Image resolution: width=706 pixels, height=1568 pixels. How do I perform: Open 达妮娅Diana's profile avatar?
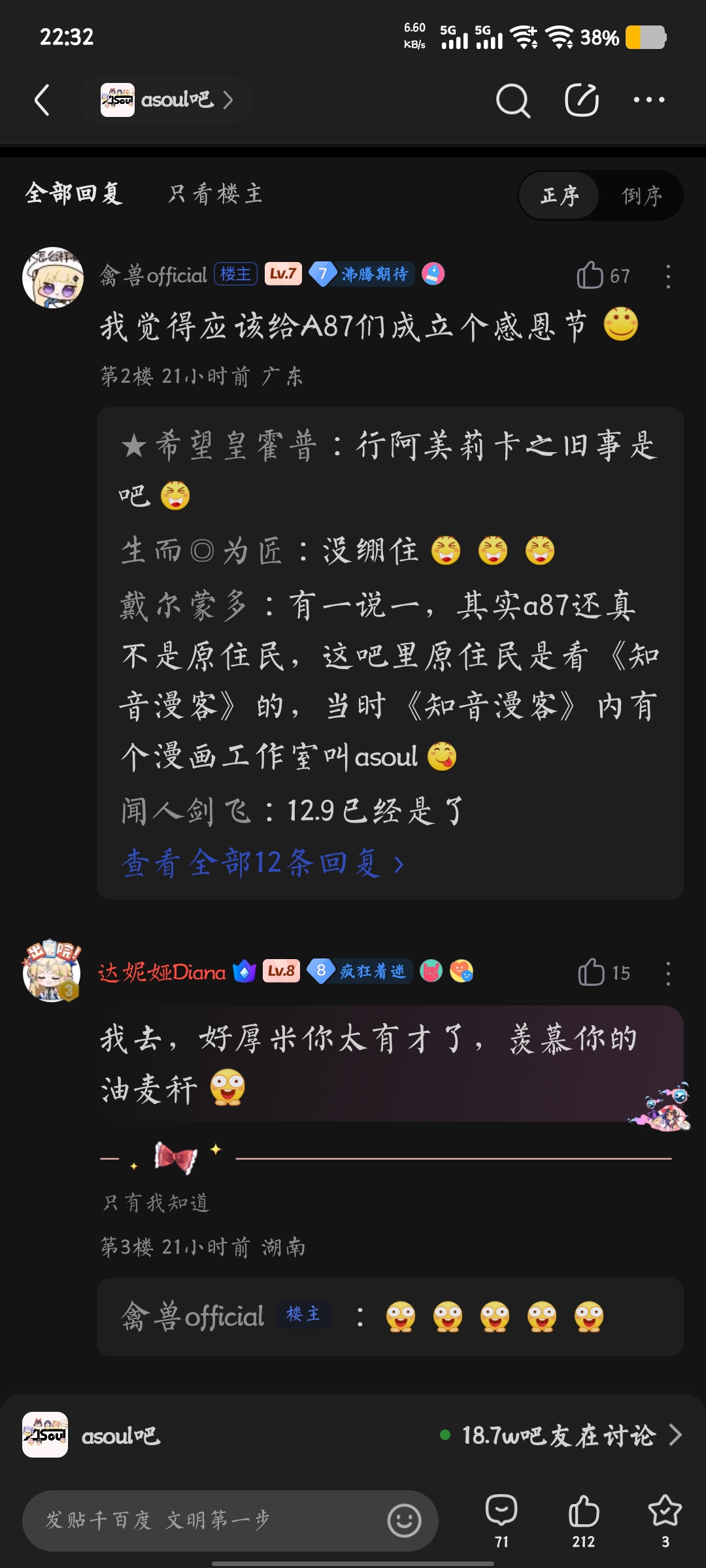(x=52, y=973)
